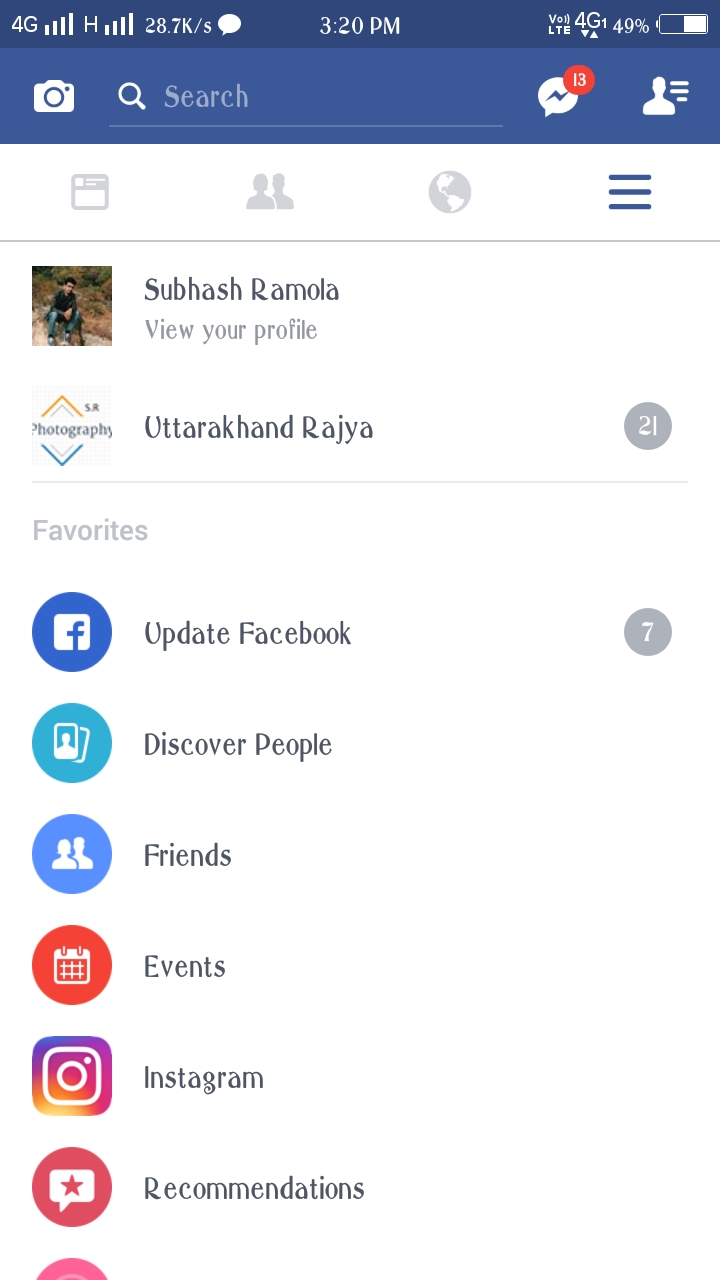Switch to the friend requests tab
The image size is (720, 1280).
click(x=270, y=192)
